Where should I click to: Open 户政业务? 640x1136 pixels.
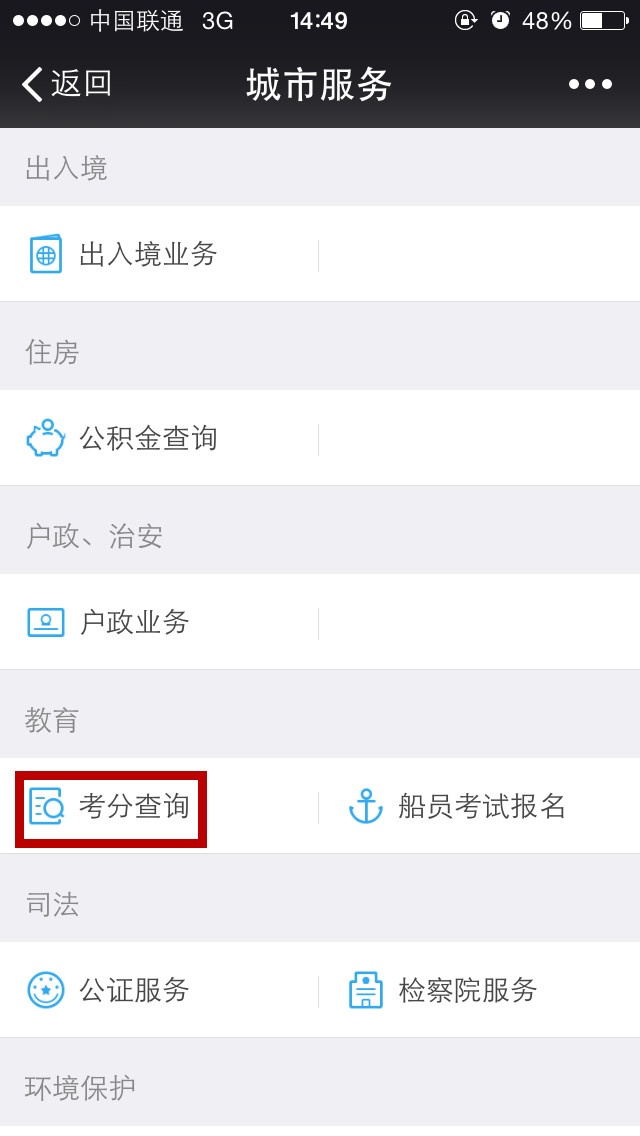coord(134,622)
